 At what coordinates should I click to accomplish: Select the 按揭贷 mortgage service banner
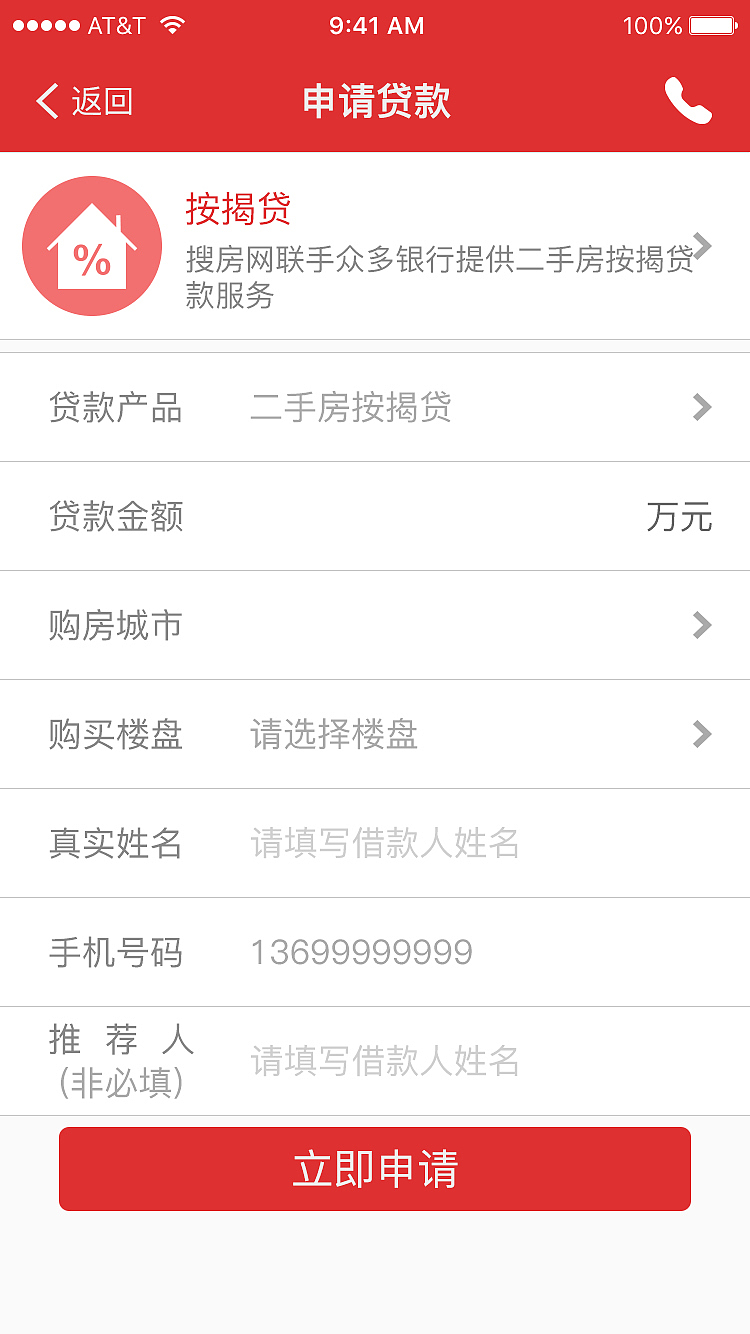coord(375,246)
